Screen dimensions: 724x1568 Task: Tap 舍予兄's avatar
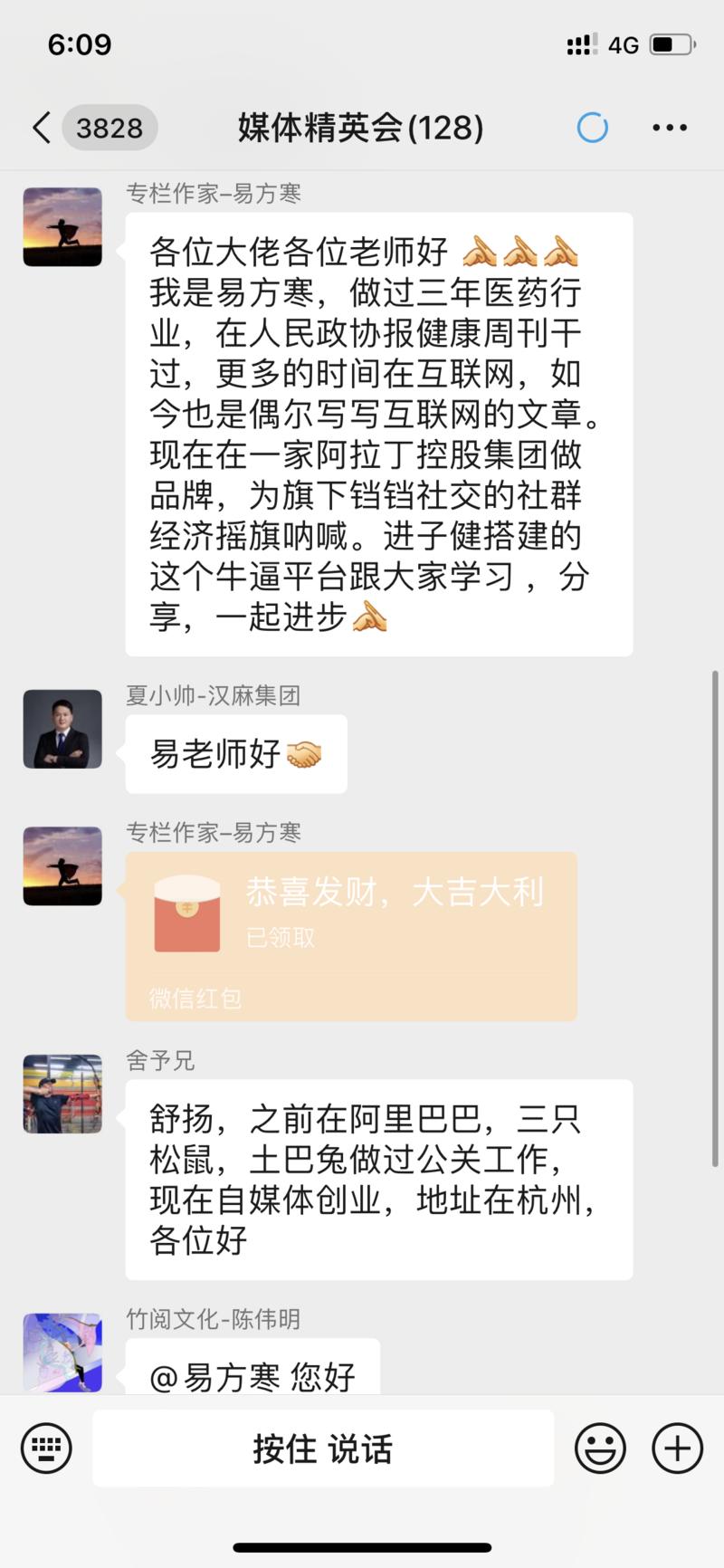pyautogui.click(x=62, y=1094)
